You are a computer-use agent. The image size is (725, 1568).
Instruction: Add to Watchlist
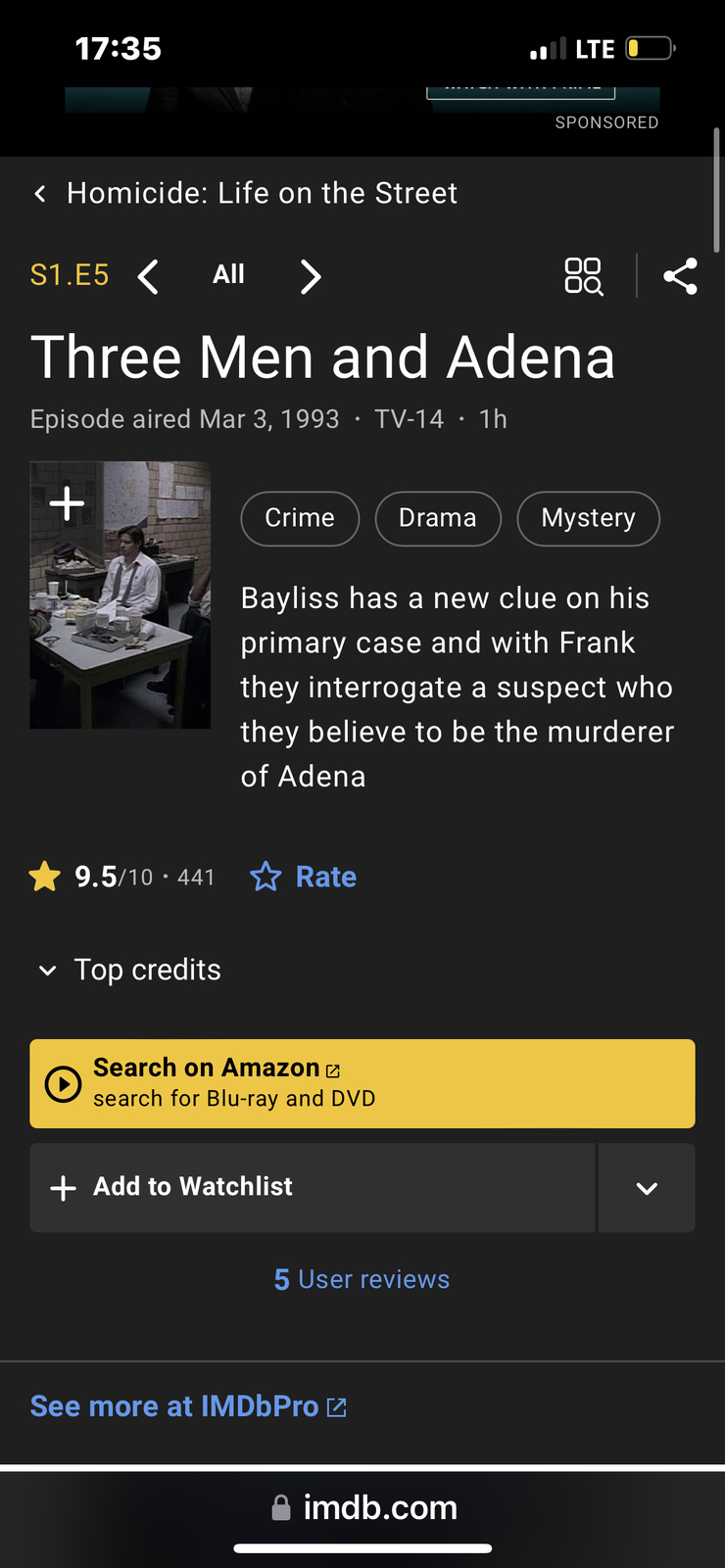click(x=312, y=1187)
